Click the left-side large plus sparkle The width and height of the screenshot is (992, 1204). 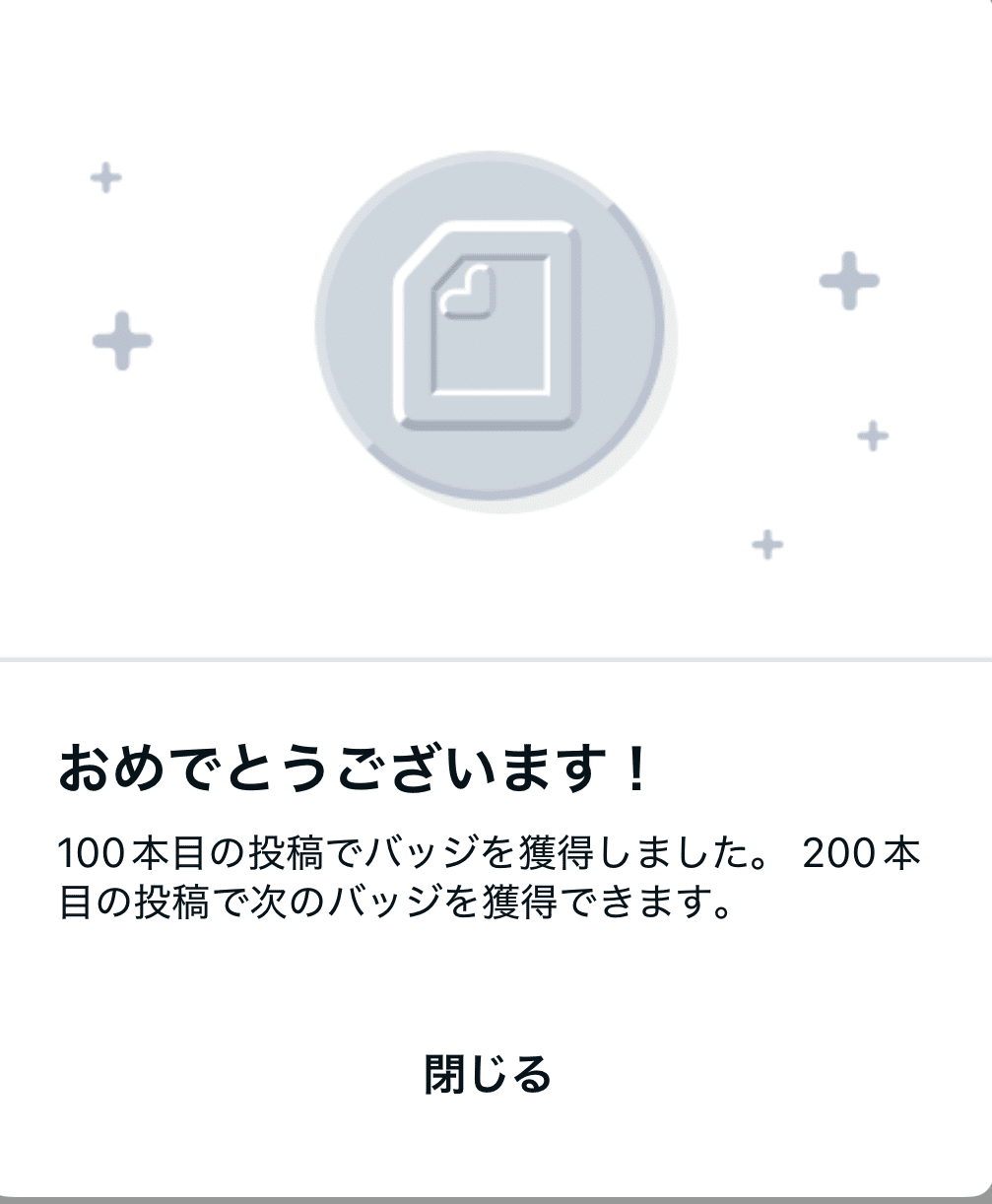coord(121,339)
